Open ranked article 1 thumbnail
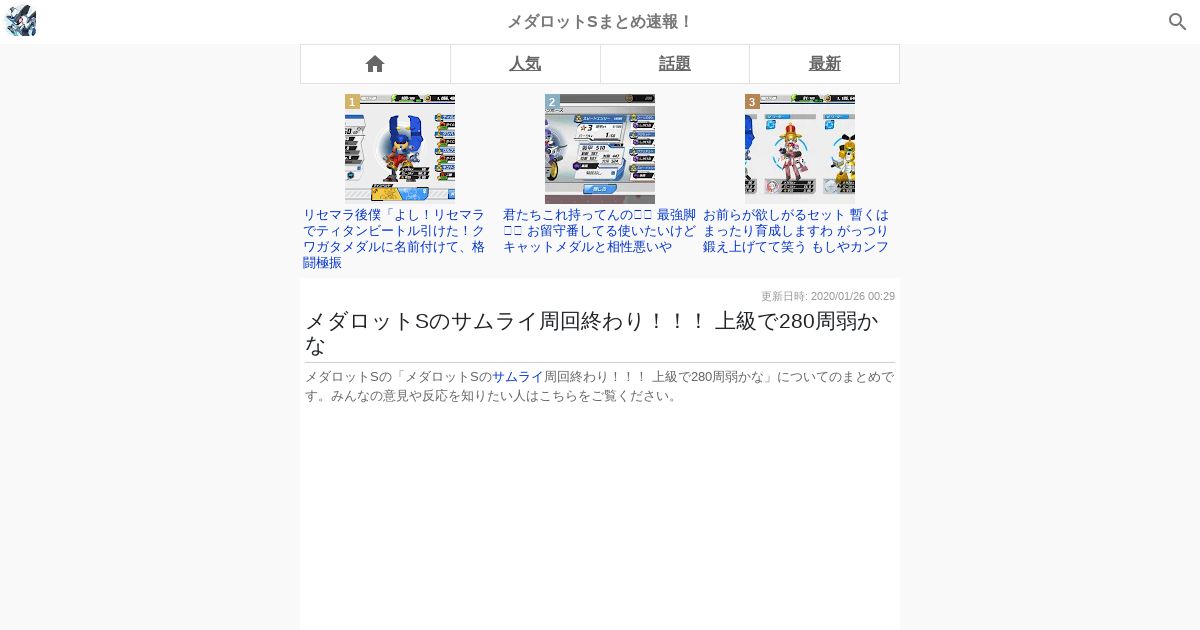The width and height of the screenshot is (1200, 630). 400,149
